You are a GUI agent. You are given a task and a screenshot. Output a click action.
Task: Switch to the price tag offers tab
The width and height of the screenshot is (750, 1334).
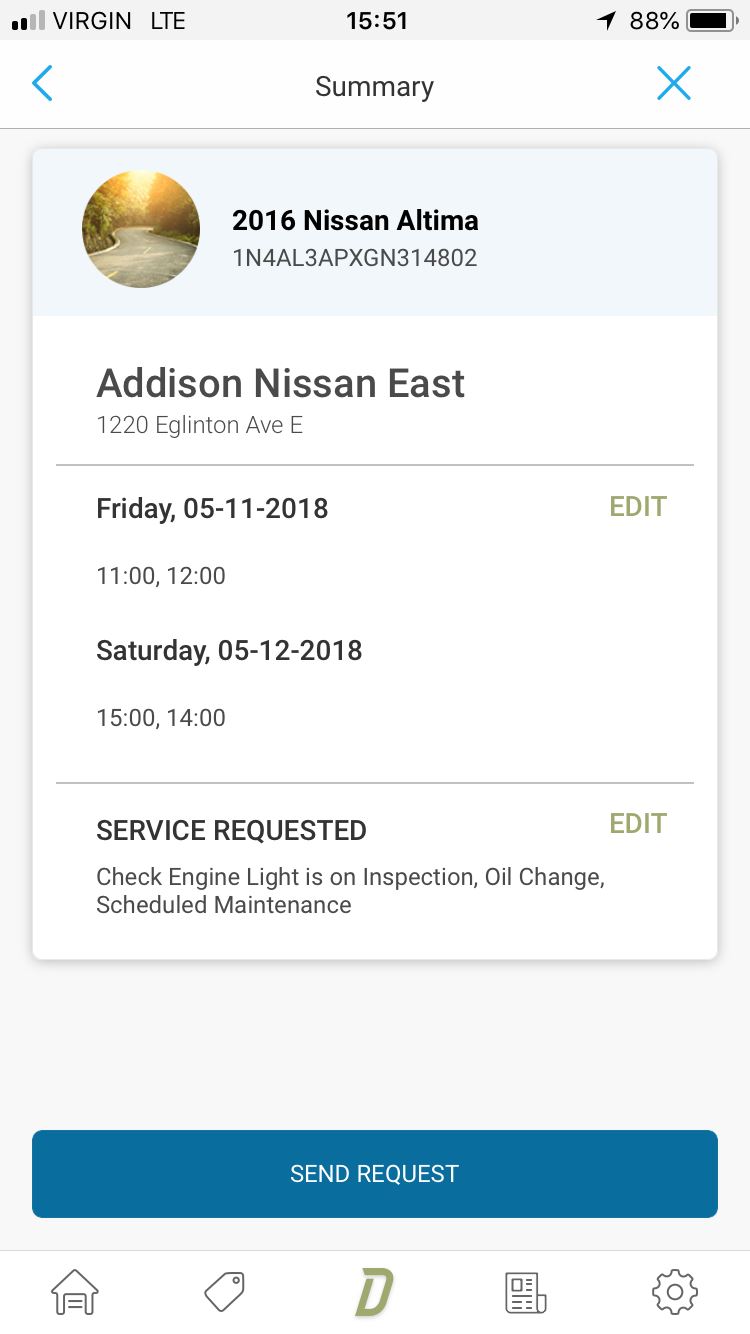225,1292
